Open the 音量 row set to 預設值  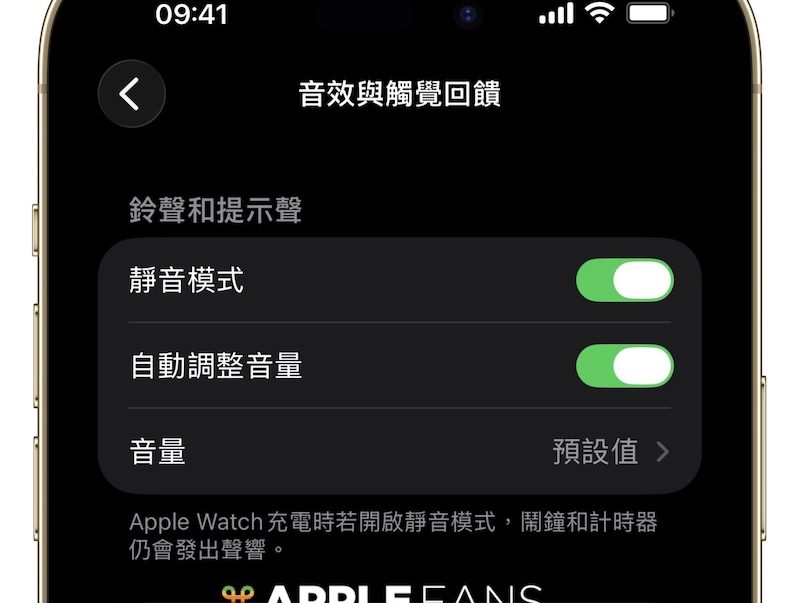pos(400,451)
